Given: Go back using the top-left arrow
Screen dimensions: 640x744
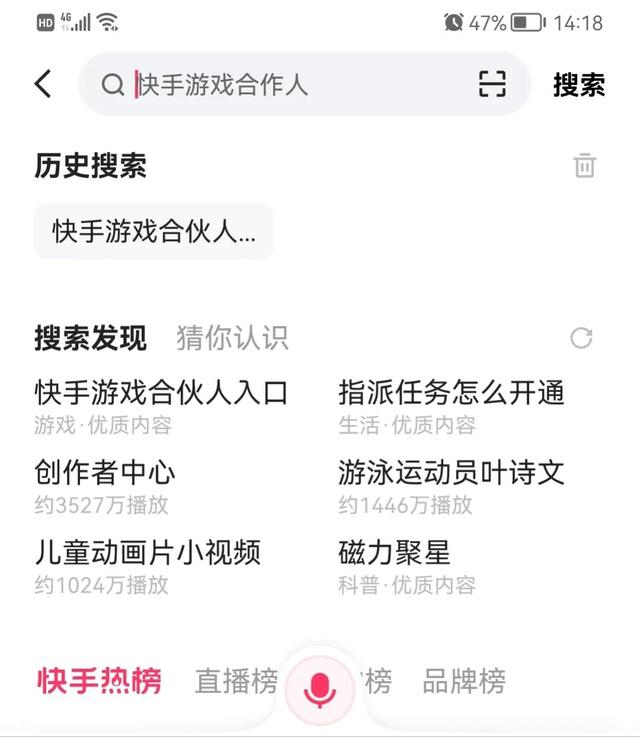Looking at the screenshot, I should tap(43, 84).
